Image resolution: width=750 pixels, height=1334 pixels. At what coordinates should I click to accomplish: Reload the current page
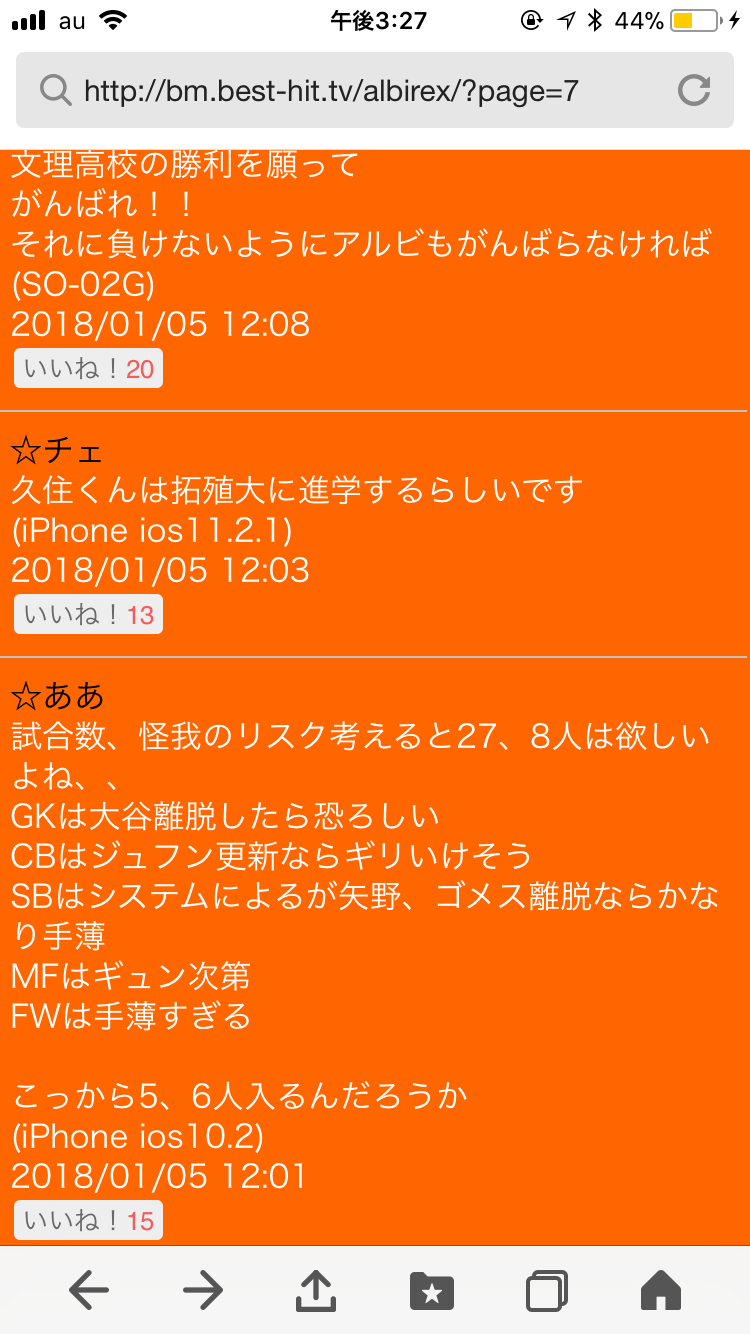(x=693, y=91)
